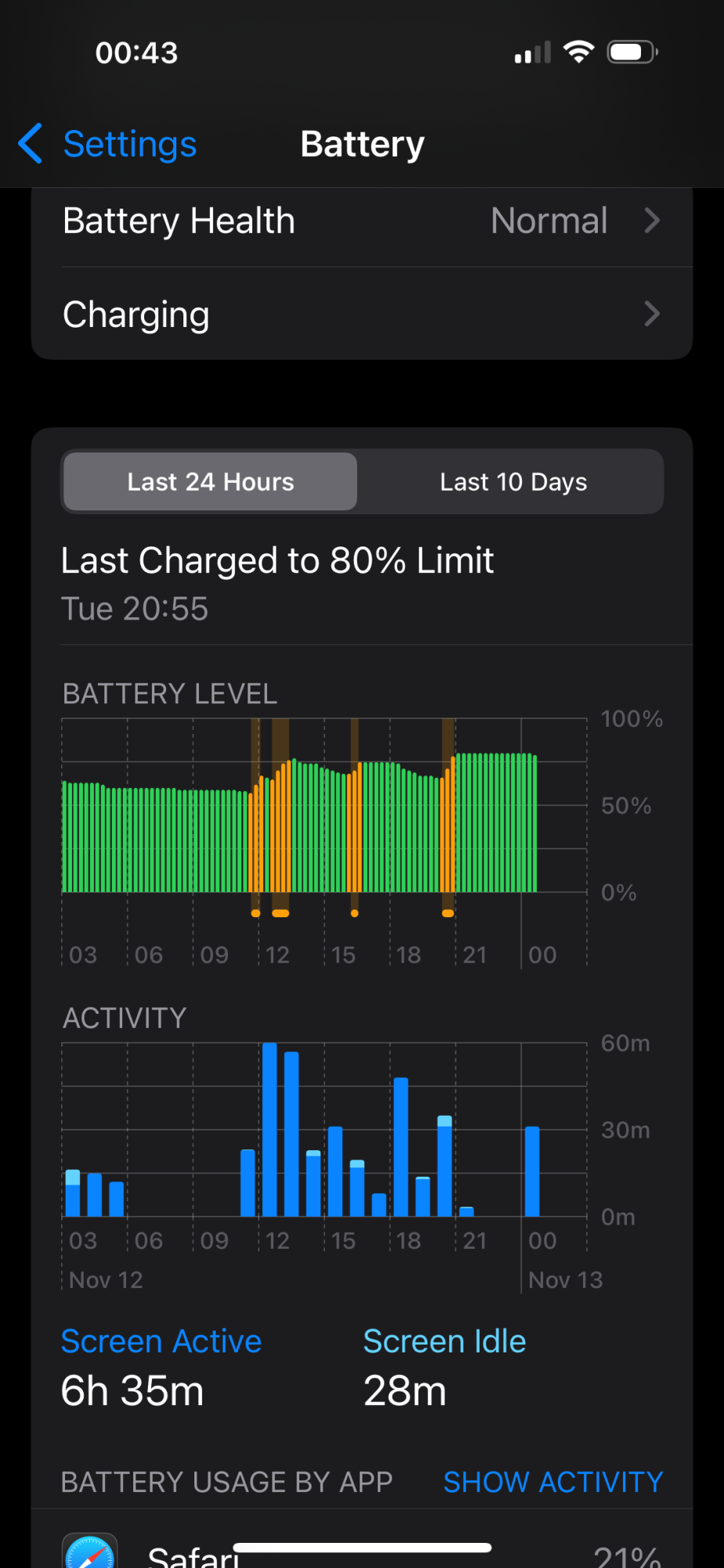This screenshot has height=1568, width=724.
Task: Switch to Last 10 Days view
Action: (512, 481)
